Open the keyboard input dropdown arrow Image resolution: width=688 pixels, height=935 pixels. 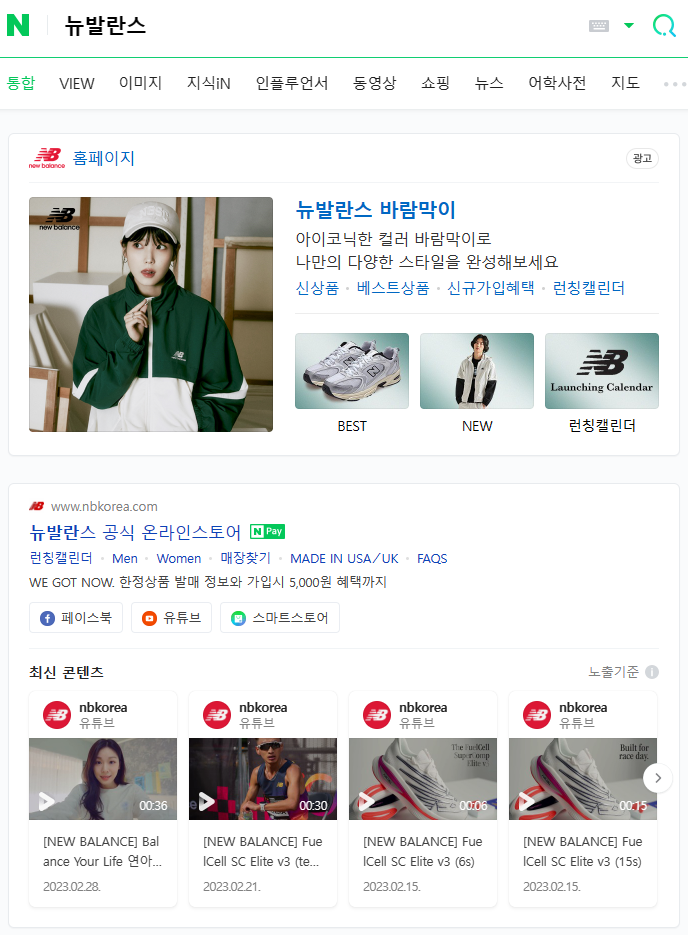point(629,26)
